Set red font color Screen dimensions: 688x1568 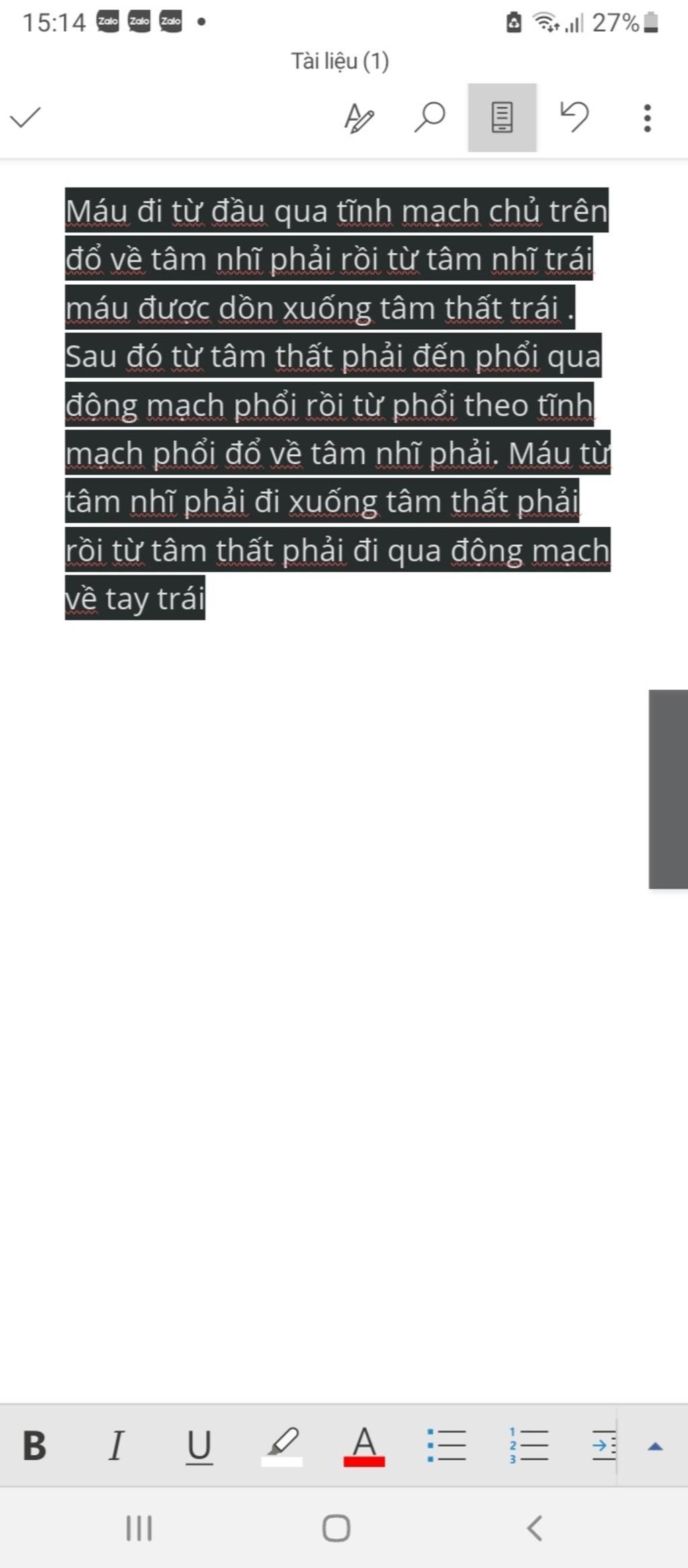click(x=363, y=1446)
